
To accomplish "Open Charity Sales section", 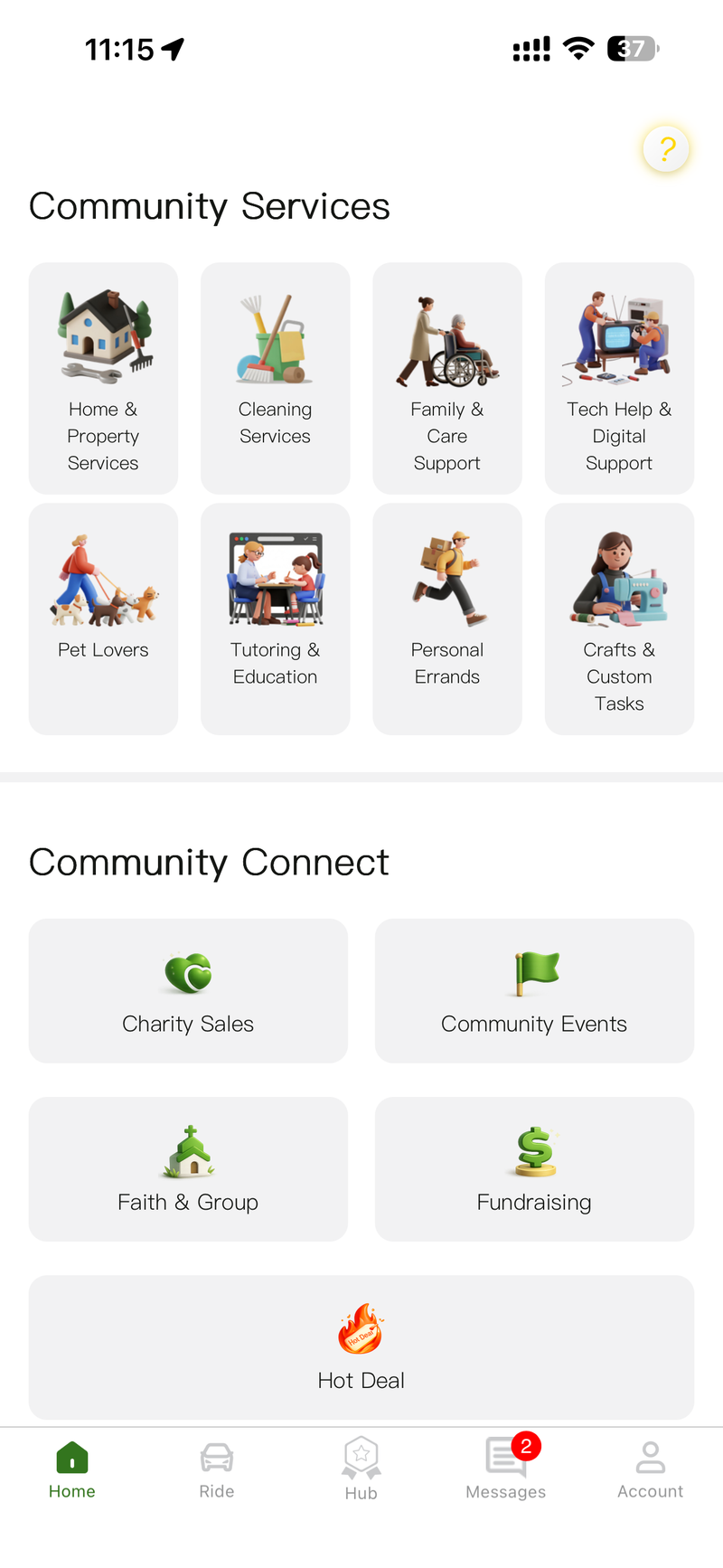I will 188,991.
